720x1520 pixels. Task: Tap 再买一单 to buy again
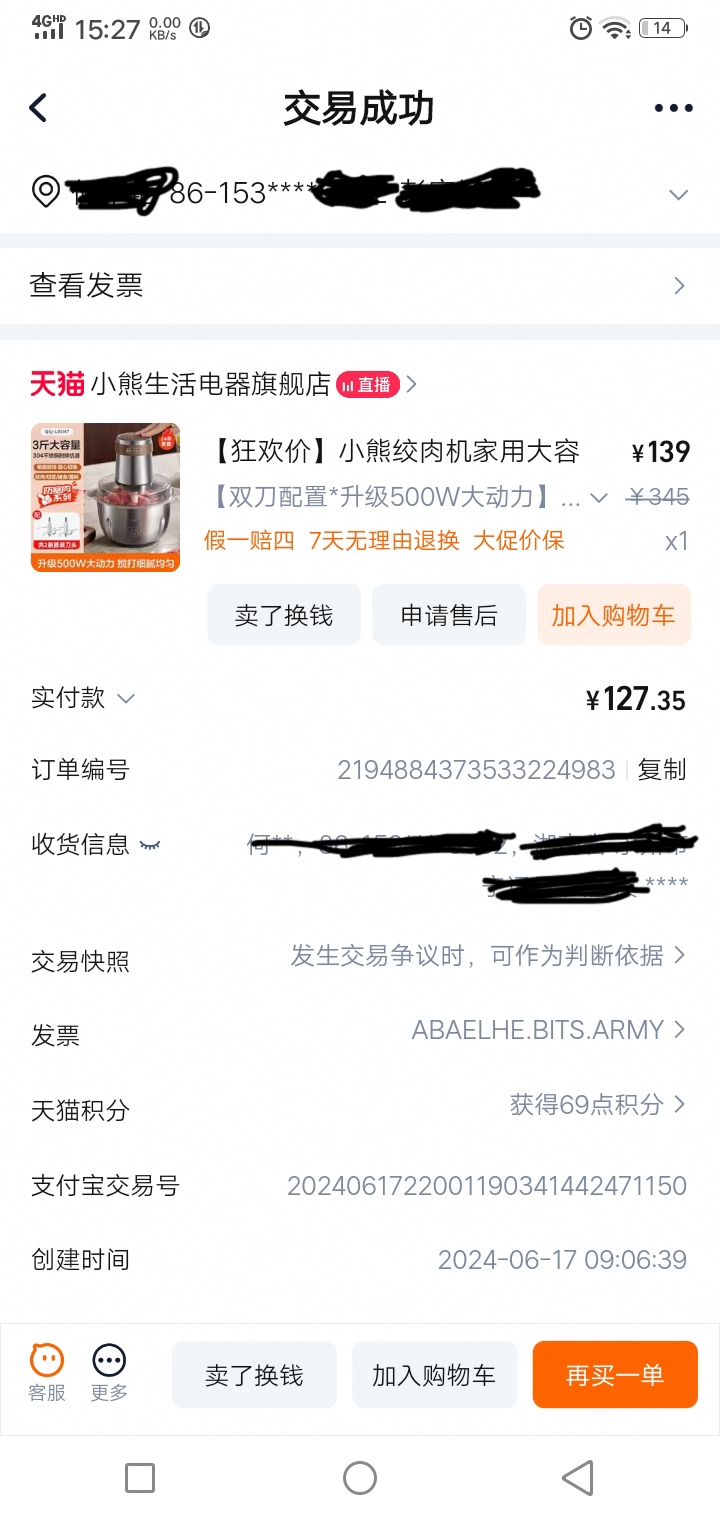[x=614, y=1375]
